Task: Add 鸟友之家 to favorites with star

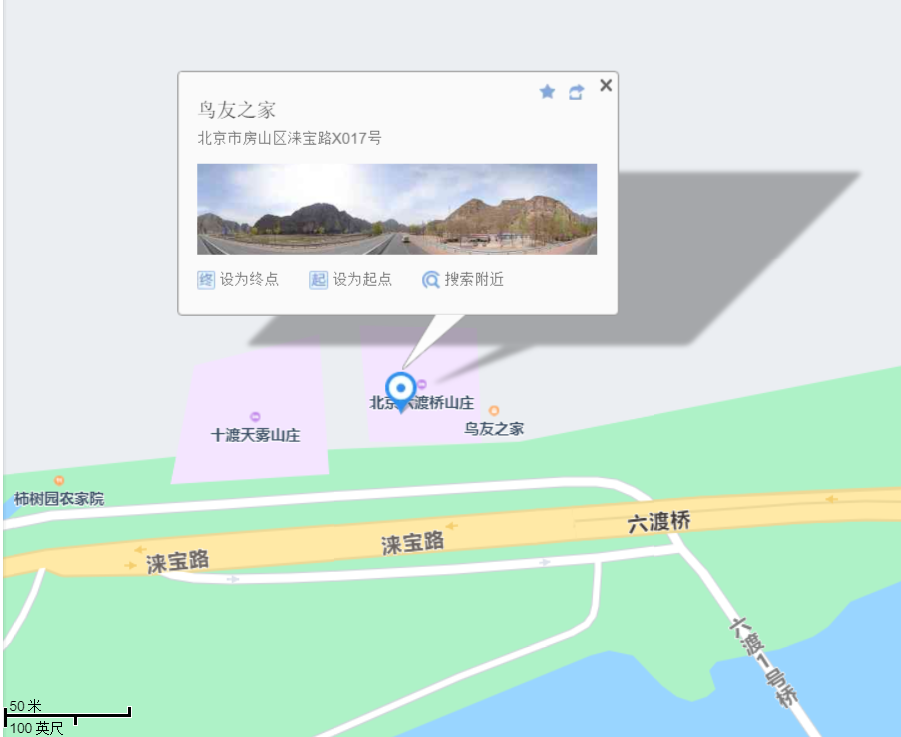Action: pos(547,92)
